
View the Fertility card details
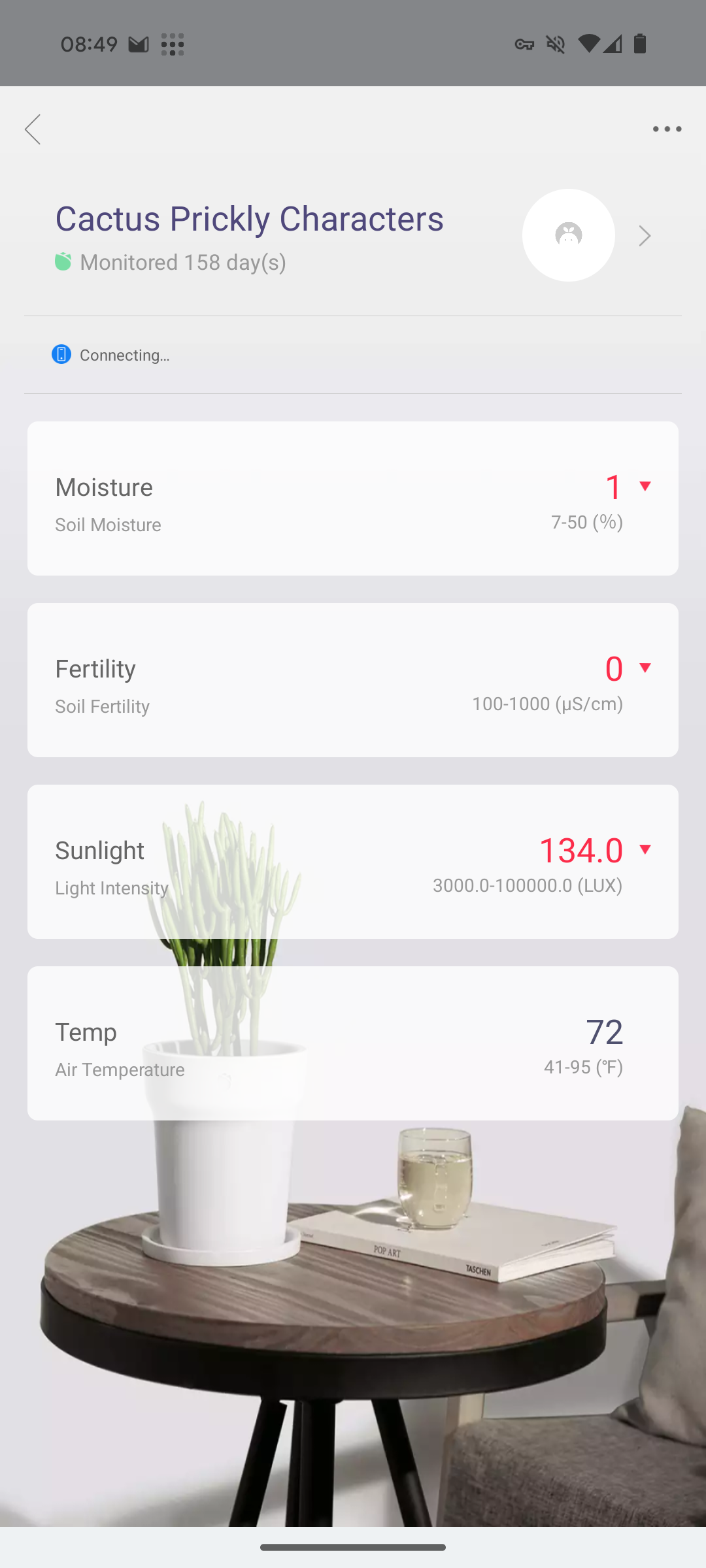353,680
